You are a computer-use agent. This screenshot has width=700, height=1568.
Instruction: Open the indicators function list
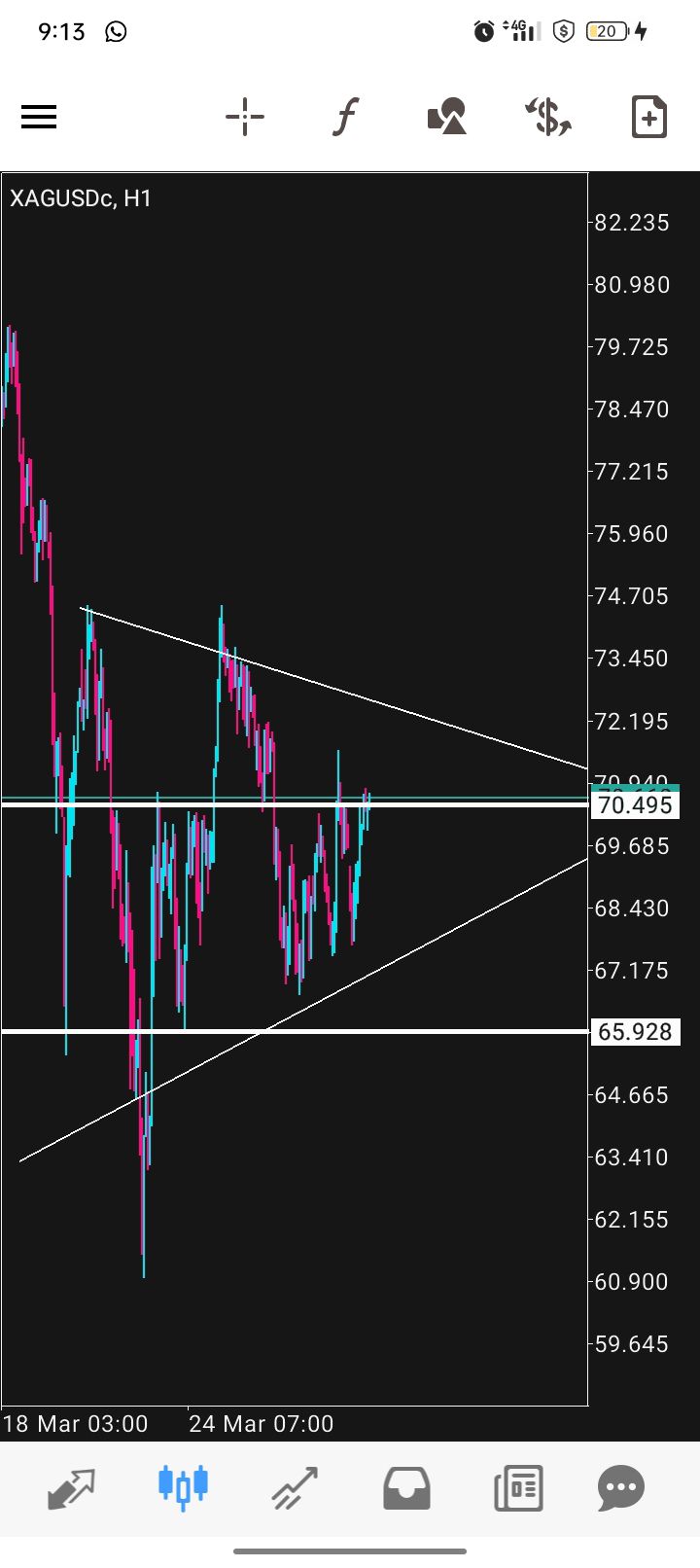coord(345,118)
